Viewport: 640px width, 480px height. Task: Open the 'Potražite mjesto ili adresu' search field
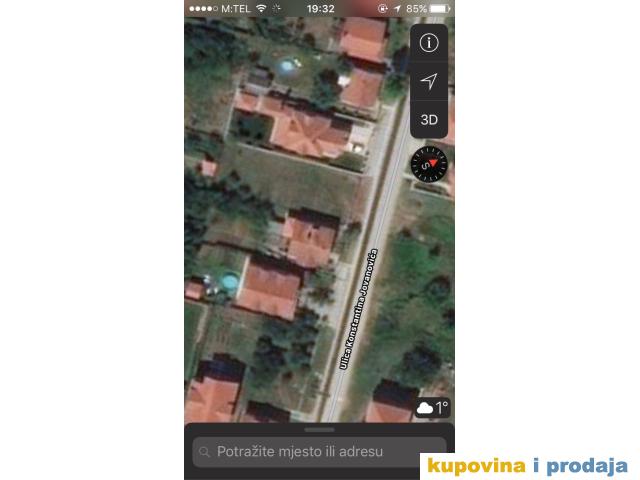319,451
